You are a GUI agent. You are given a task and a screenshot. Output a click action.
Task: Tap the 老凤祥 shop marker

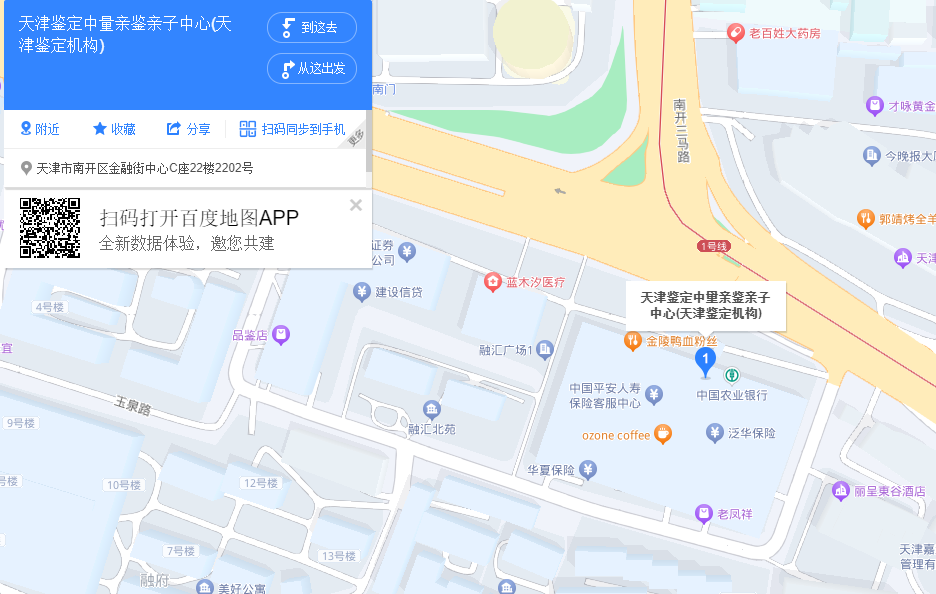pyautogui.click(x=704, y=514)
